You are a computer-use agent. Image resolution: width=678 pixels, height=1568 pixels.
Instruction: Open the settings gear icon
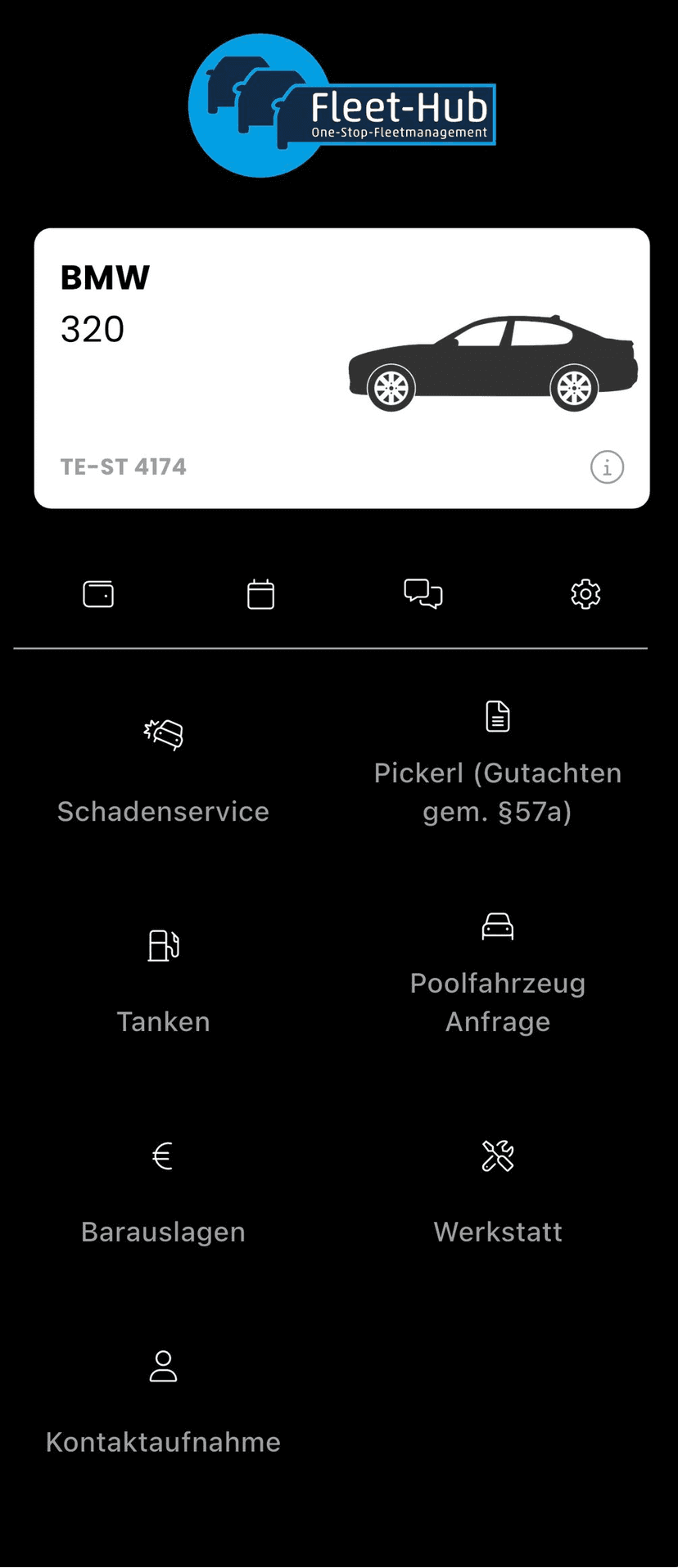(x=585, y=594)
